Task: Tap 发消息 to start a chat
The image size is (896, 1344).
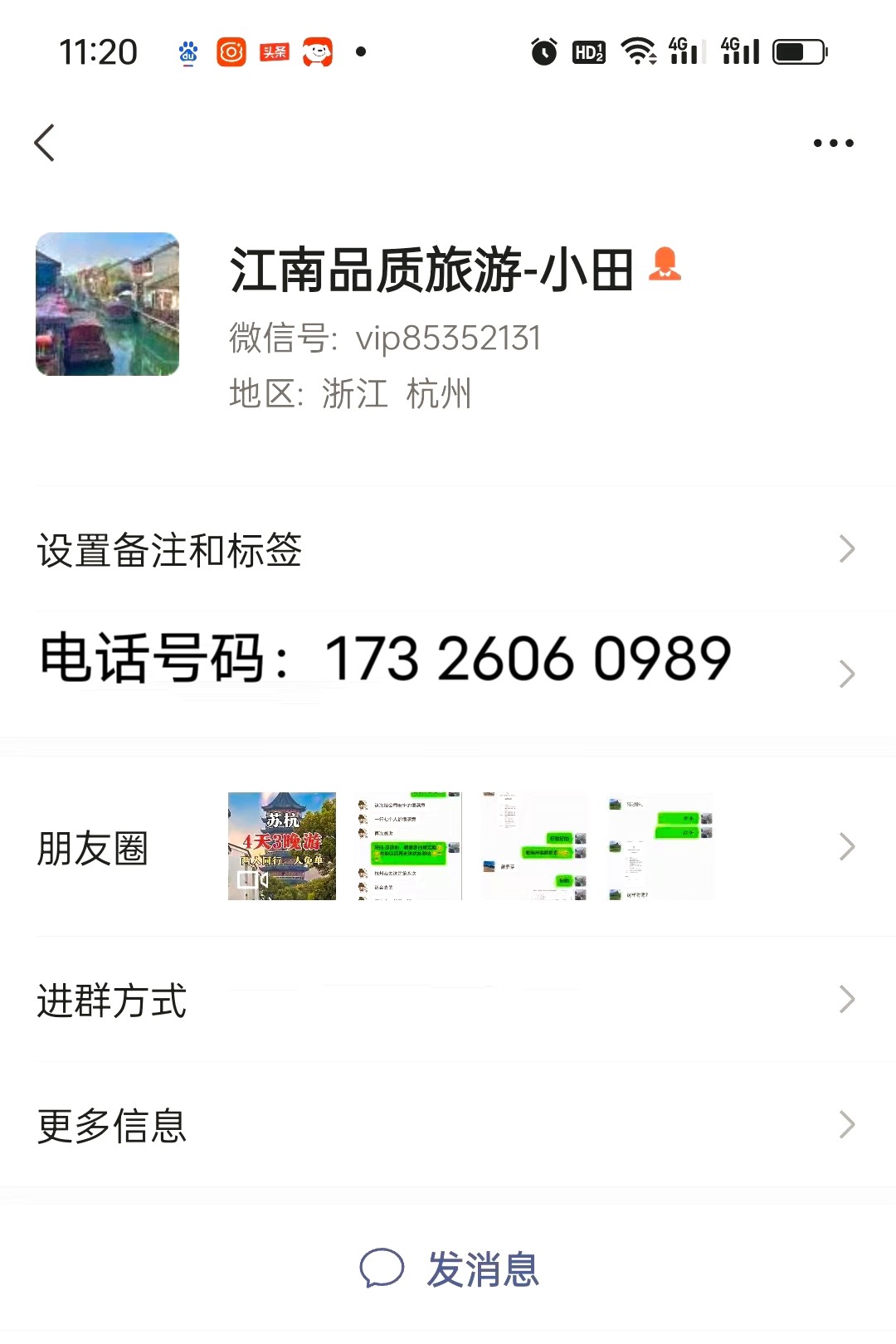Action: pos(450,1269)
